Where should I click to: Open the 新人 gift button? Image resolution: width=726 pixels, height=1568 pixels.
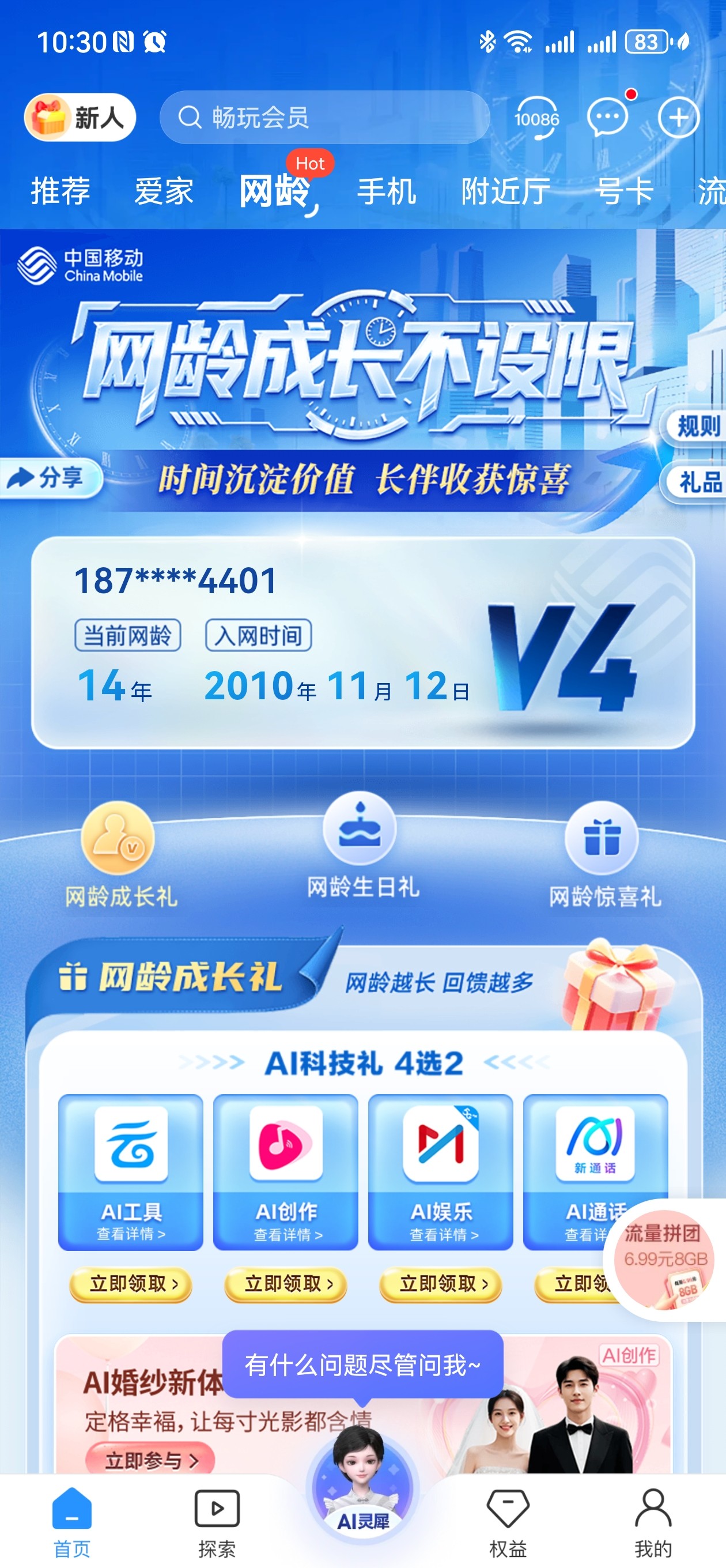tap(80, 118)
